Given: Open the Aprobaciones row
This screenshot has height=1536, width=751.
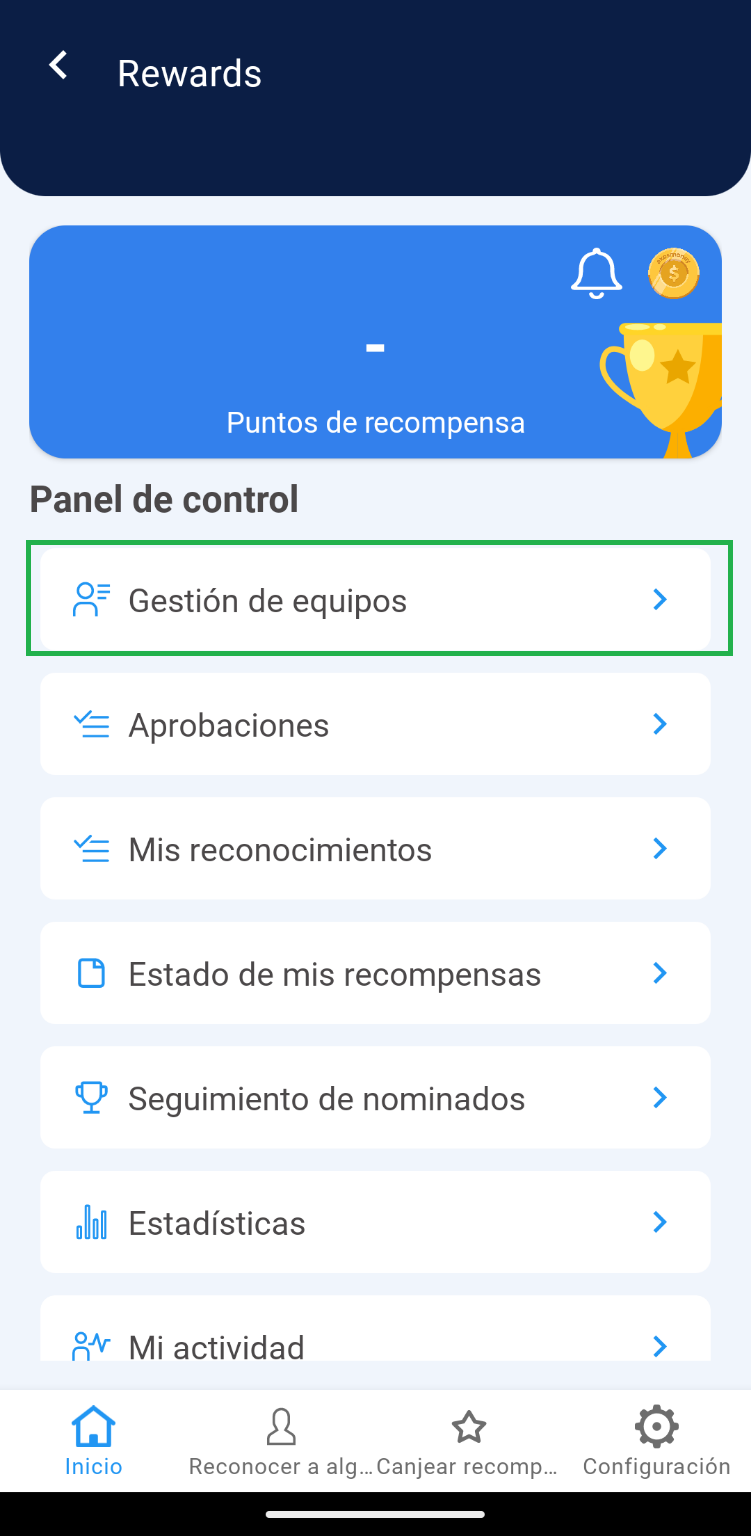Looking at the screenshot, I should [375, 724].
